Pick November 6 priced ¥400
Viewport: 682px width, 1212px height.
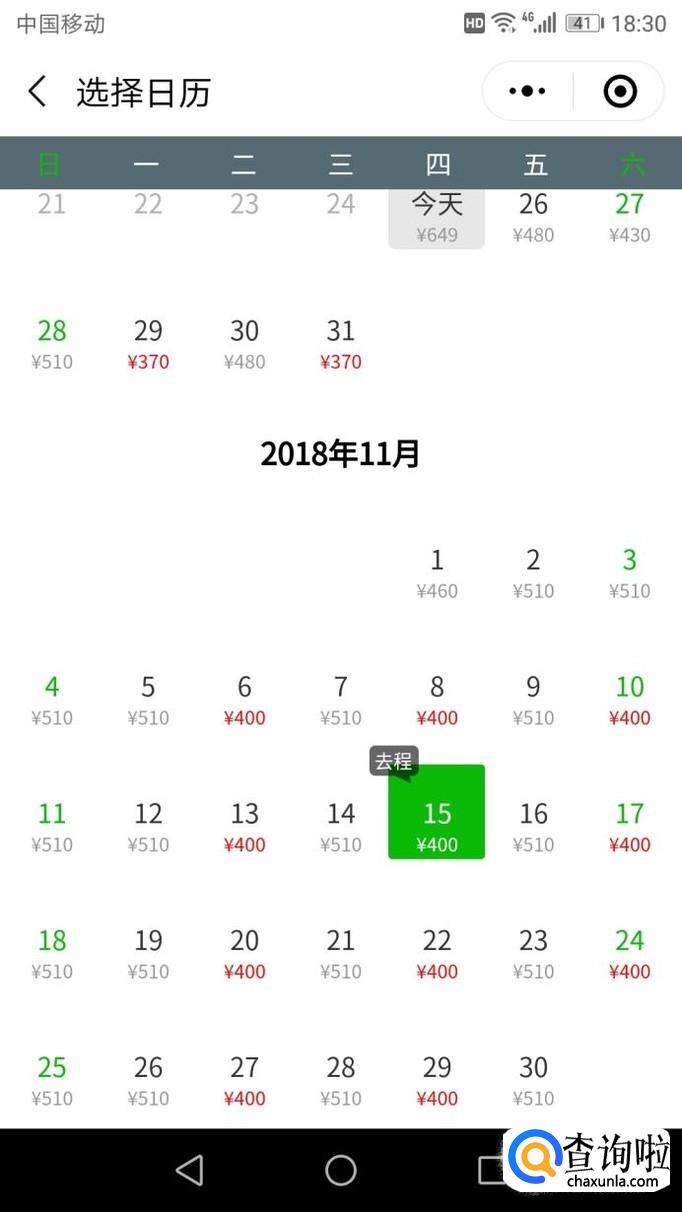245,700
